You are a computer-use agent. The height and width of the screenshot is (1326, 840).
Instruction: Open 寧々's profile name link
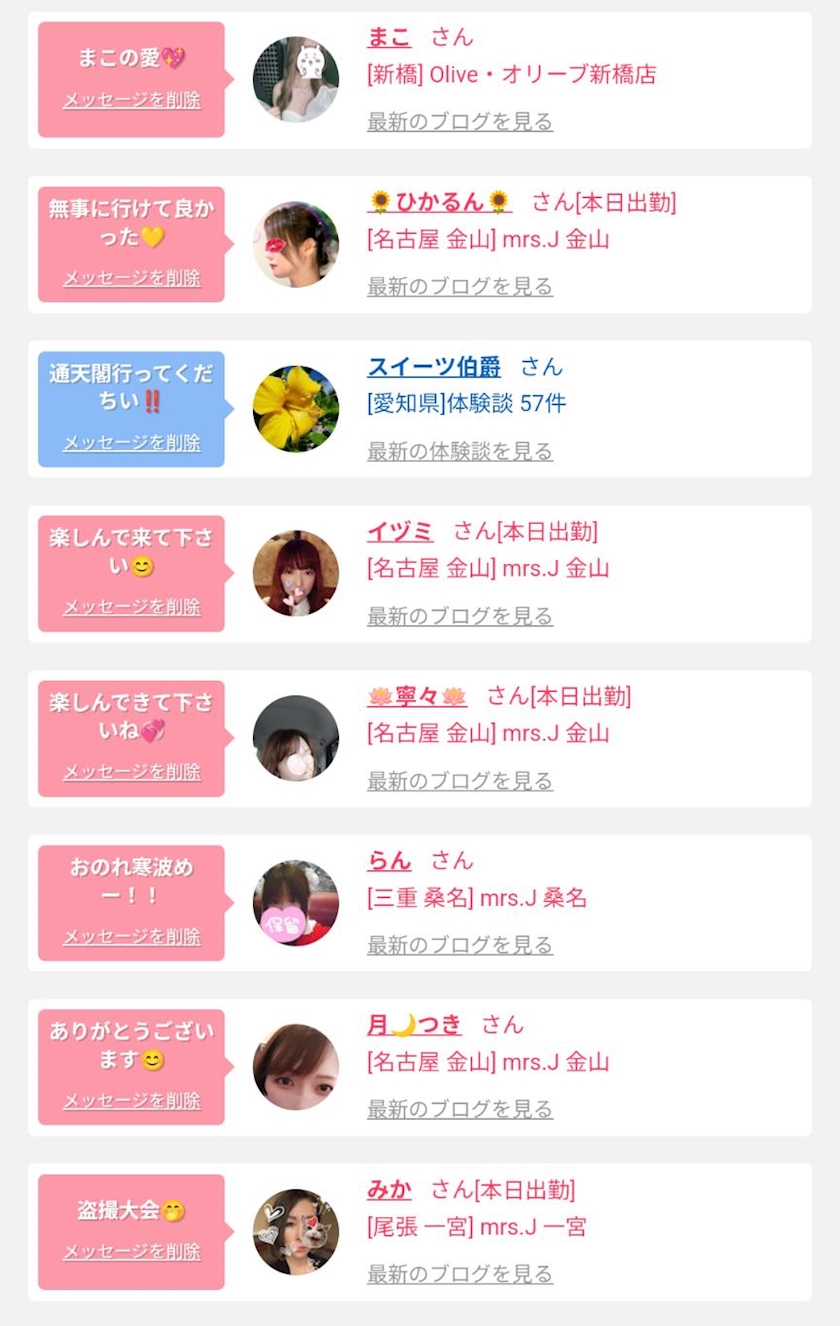click(417, 697)
